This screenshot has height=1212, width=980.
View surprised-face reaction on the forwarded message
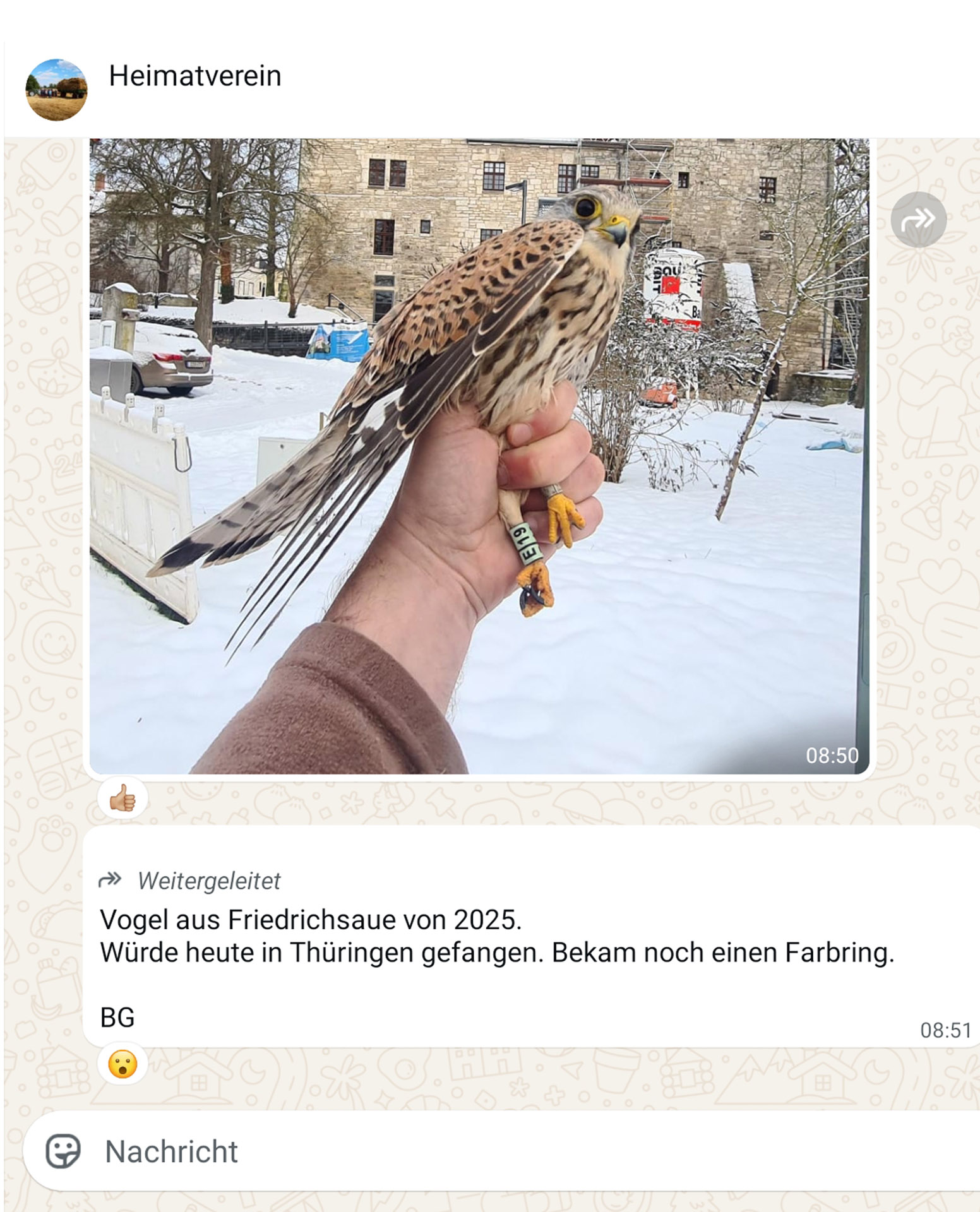click(122, 1064)
